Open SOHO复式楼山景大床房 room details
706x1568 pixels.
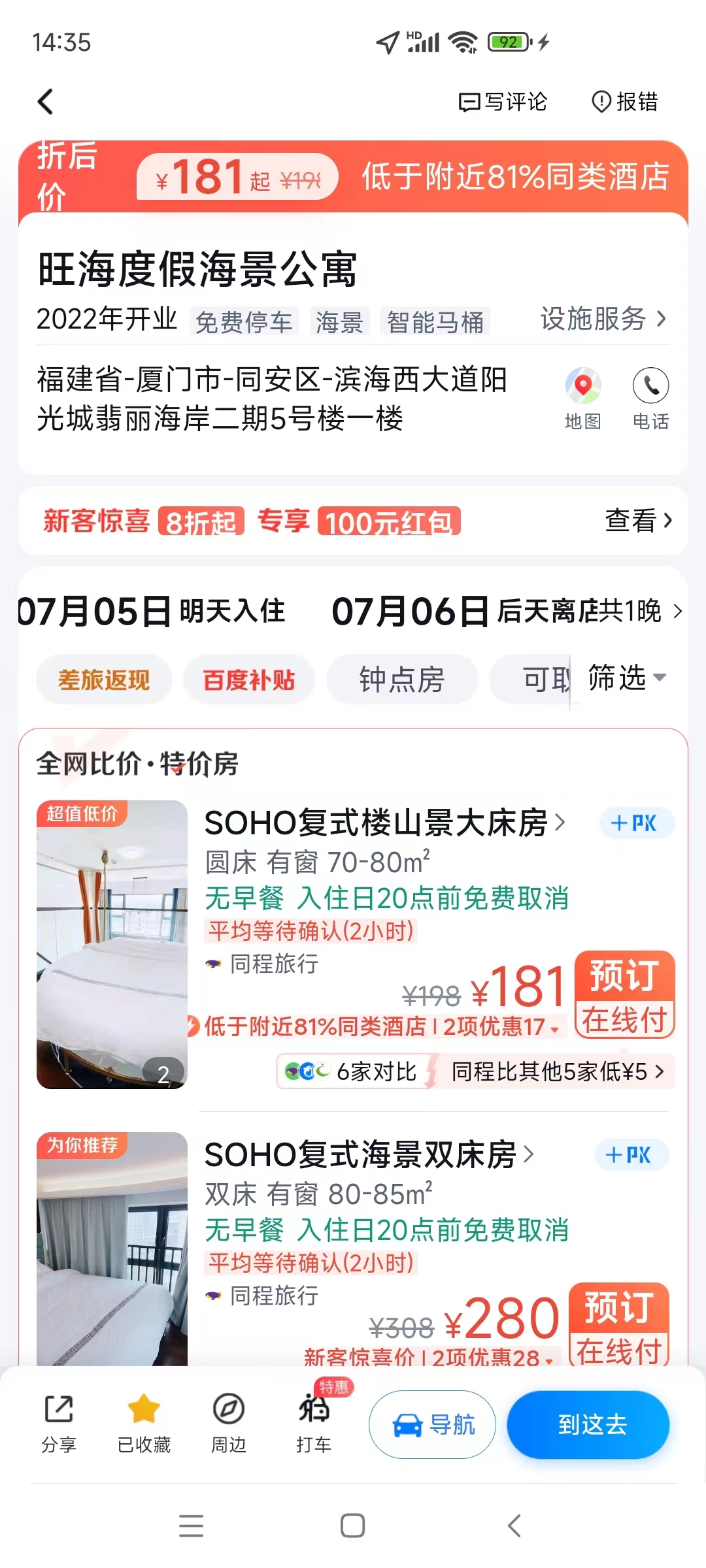point(384,823)
